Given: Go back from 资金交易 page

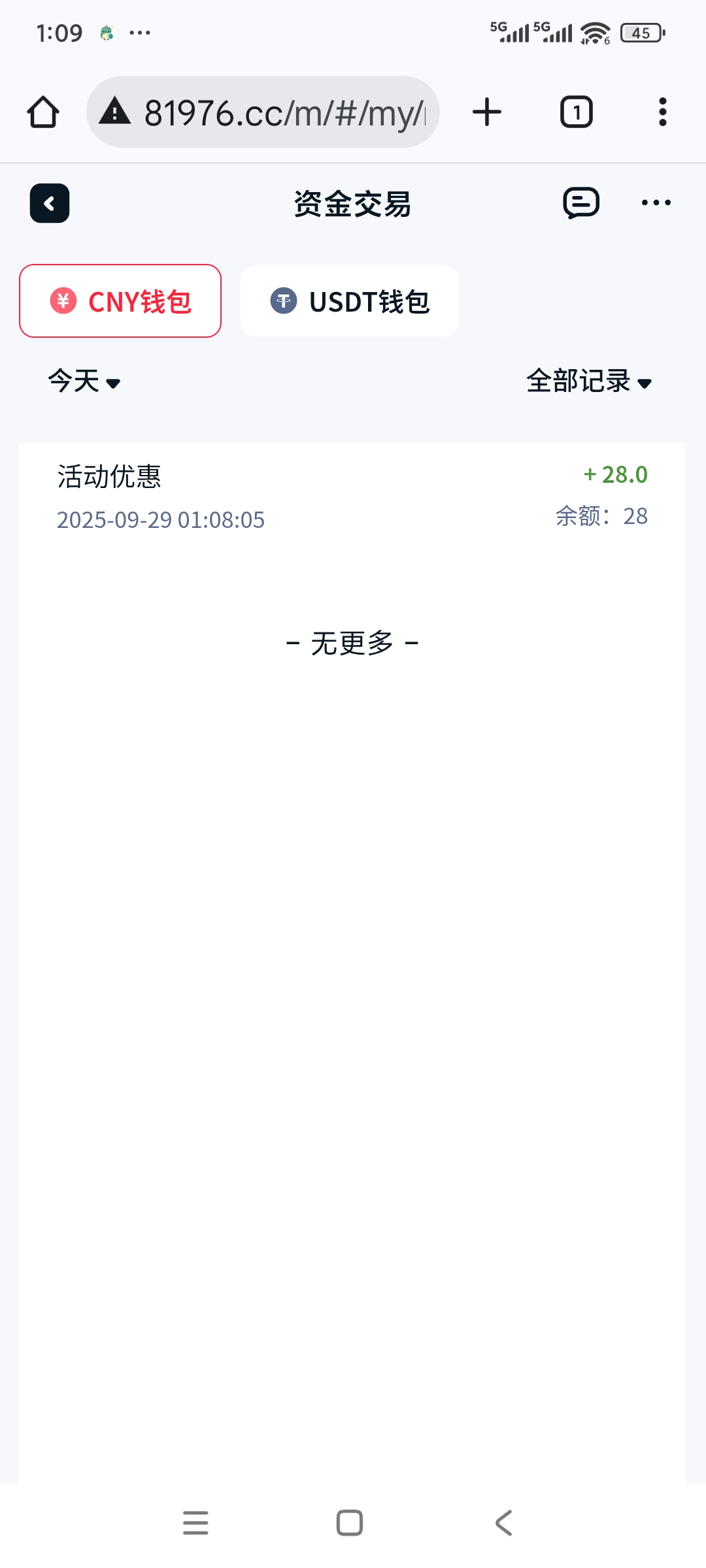Looking at the screenshot, I should tap(50, 203).
